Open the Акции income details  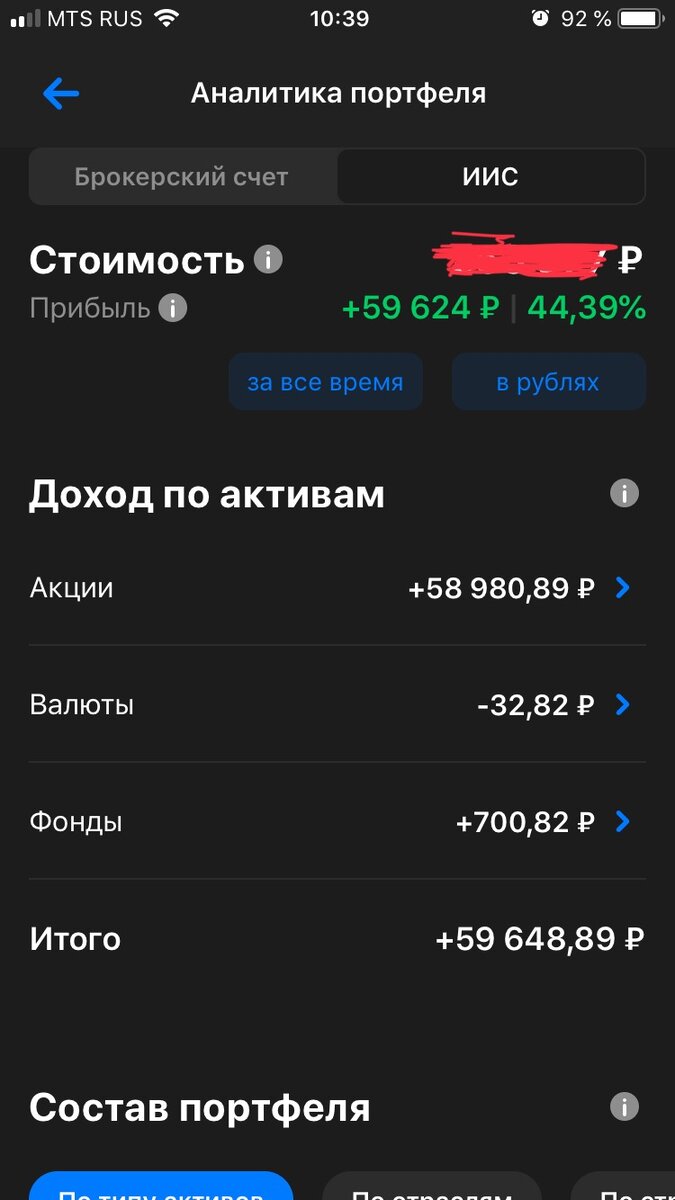click(x=622, y=588)
